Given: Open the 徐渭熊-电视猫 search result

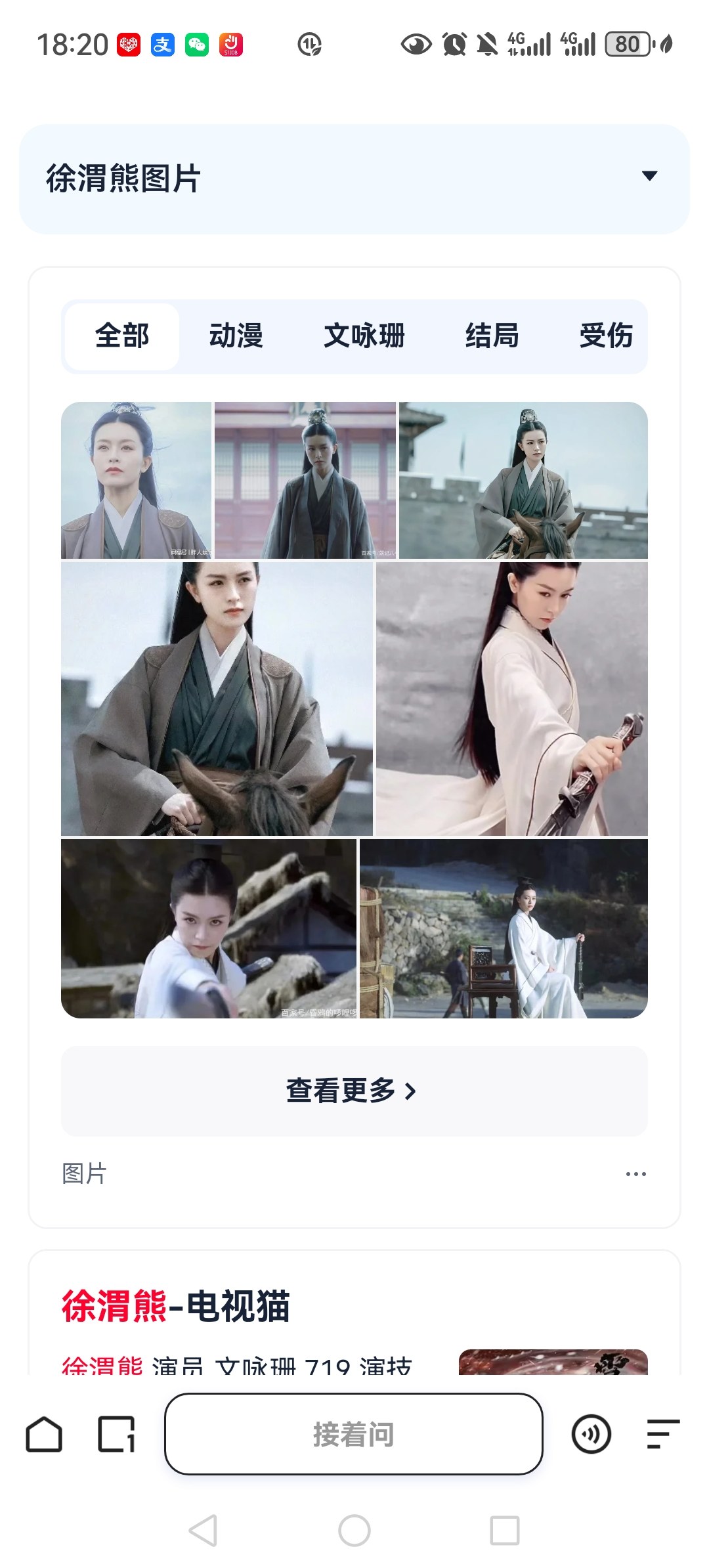Looking at the screenshot, I should click(x=176, y=1306).
